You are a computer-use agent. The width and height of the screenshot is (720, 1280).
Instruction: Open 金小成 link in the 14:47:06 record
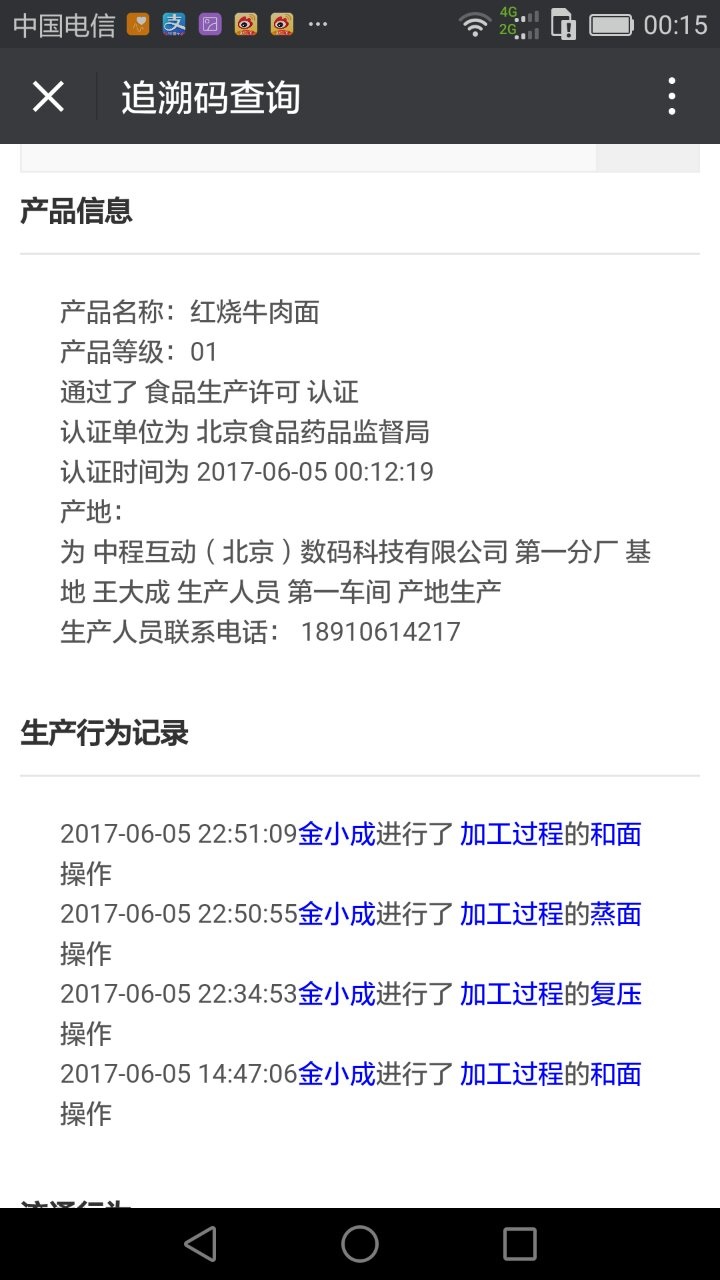337,1074
